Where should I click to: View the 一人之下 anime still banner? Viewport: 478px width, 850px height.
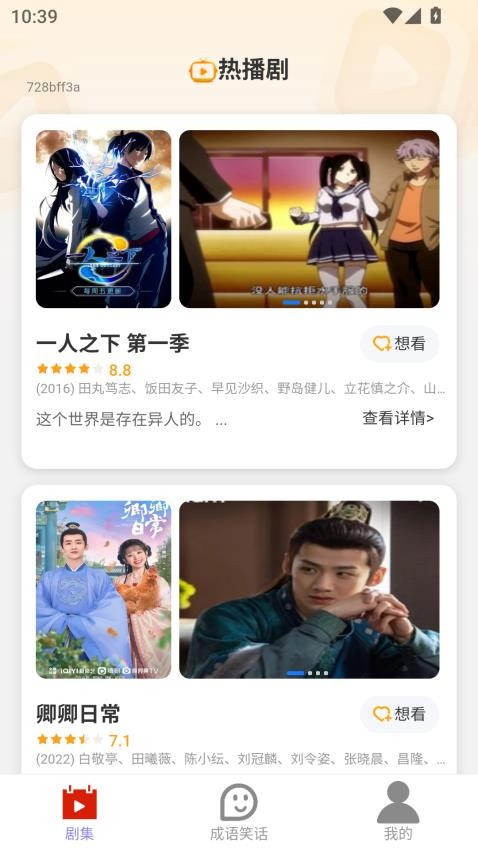(x=309, y=219)
